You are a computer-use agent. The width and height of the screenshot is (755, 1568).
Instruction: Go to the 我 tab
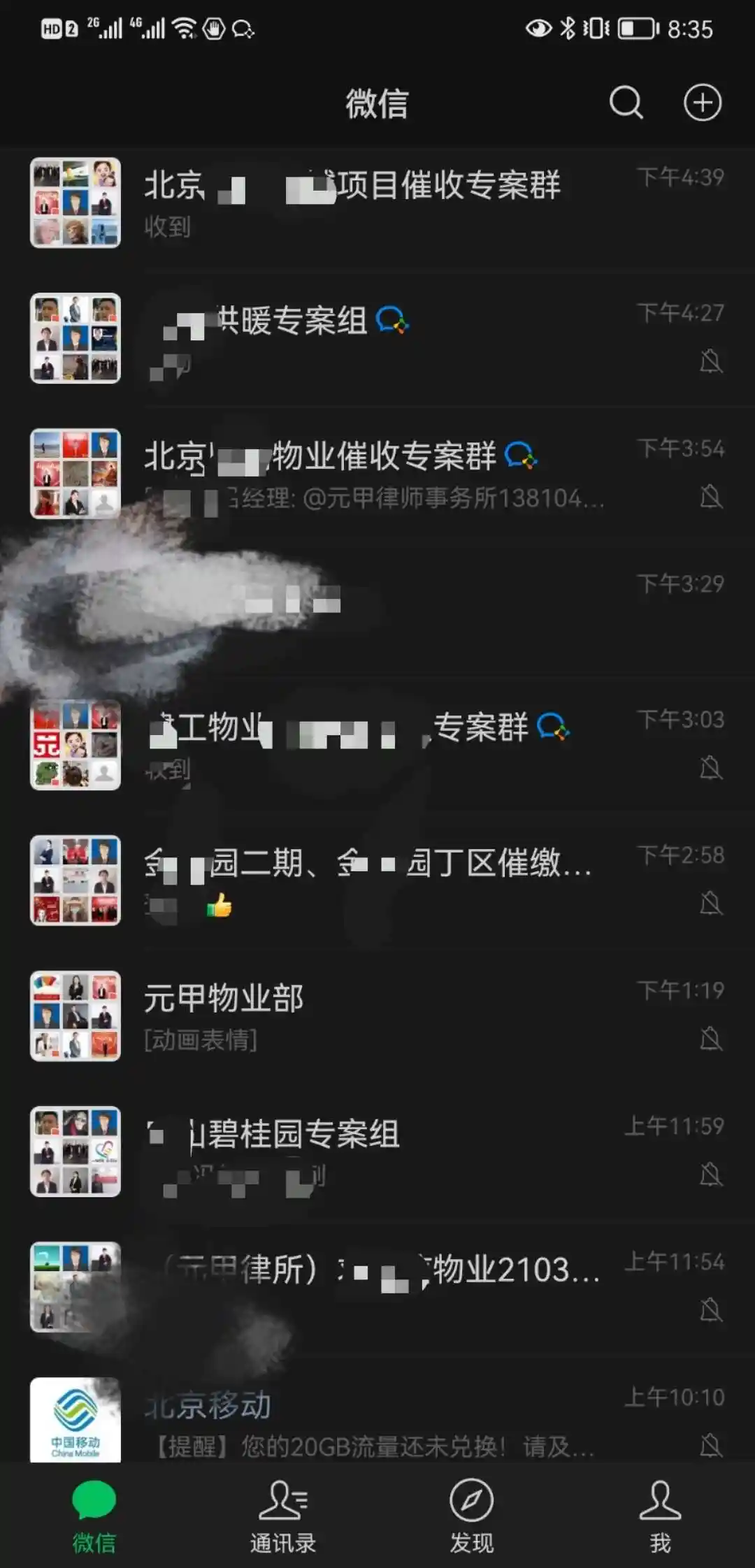pos(660,1516)
